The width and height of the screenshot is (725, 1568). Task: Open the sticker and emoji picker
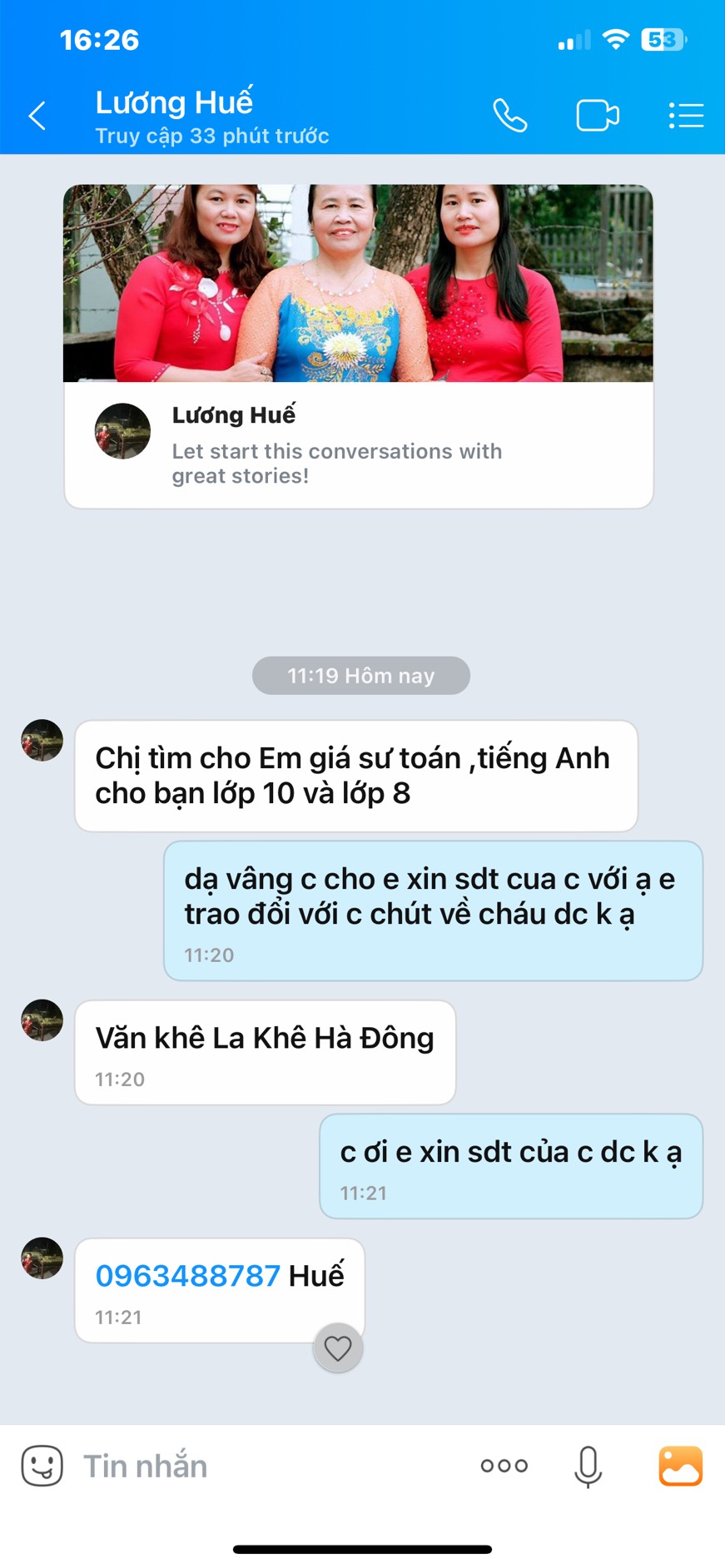(x=42, y=1466)
